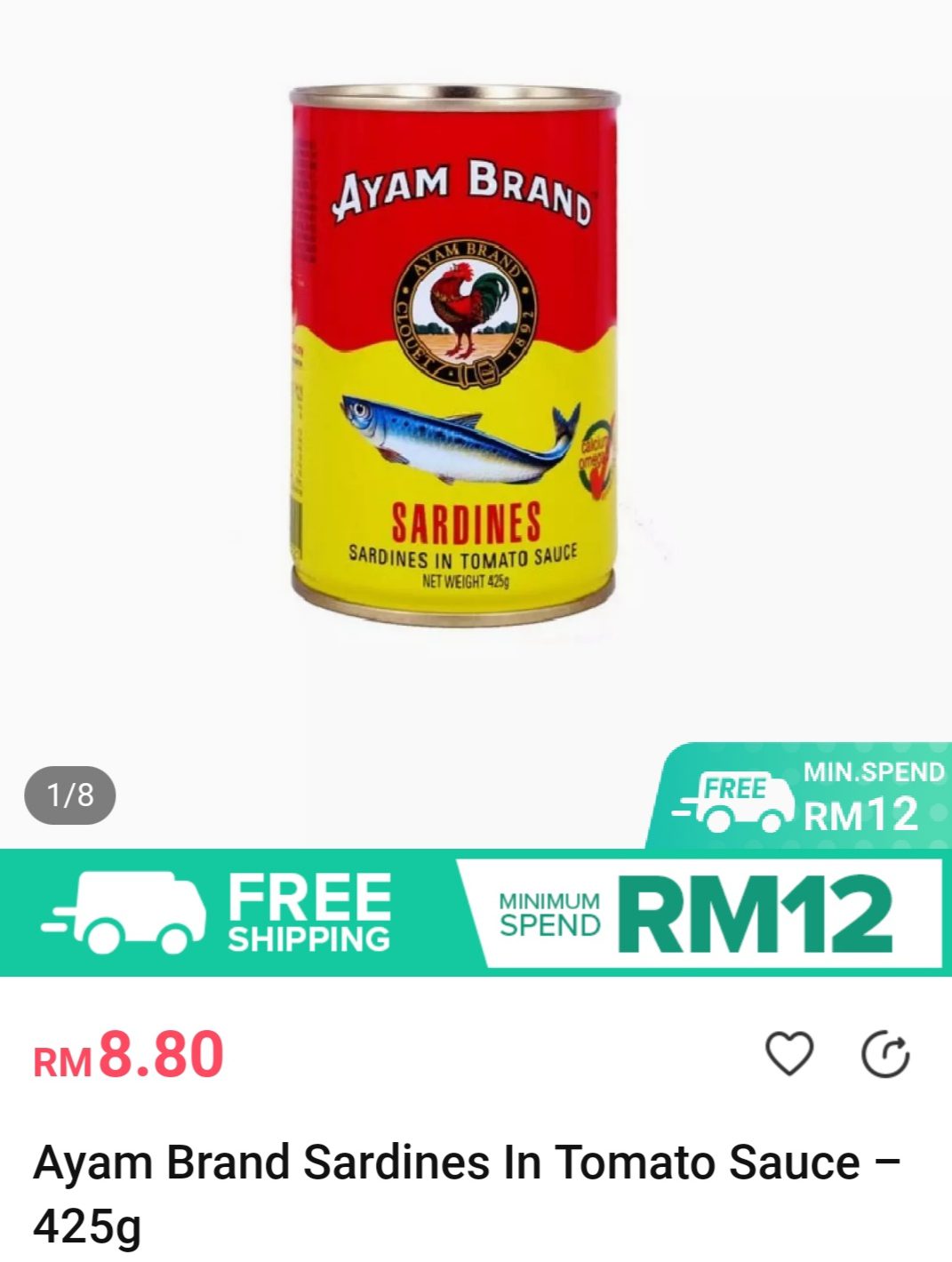
Task: Open the sardine can product image
Action: 454,355
